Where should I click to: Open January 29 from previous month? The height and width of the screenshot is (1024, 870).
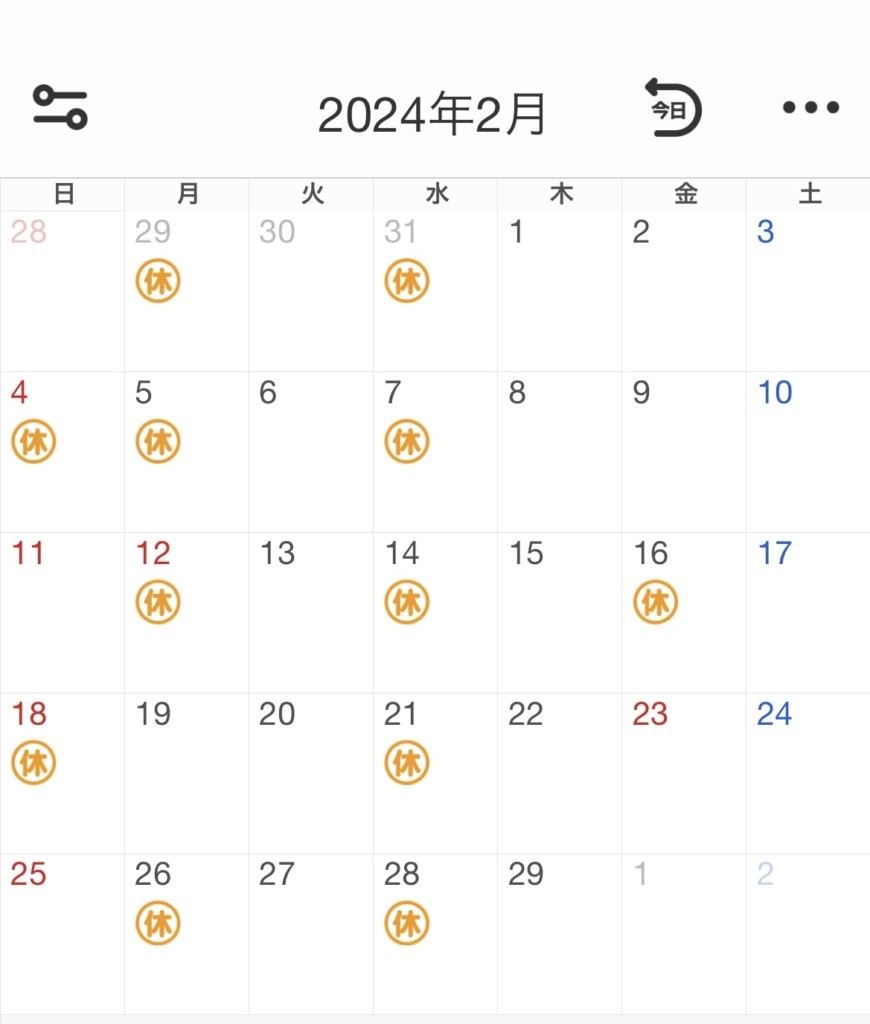186,290
